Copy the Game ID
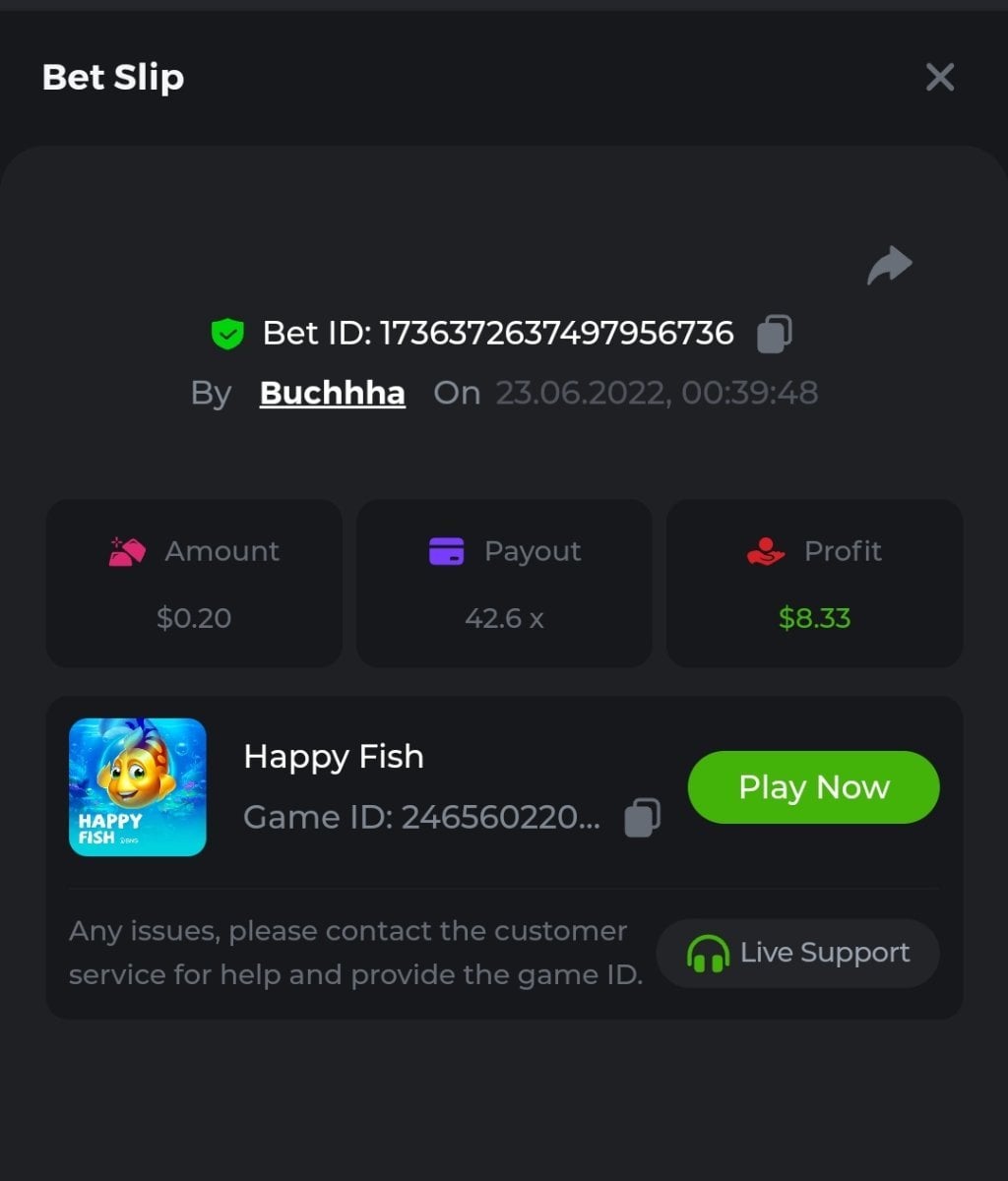 [x=642, y=817]
